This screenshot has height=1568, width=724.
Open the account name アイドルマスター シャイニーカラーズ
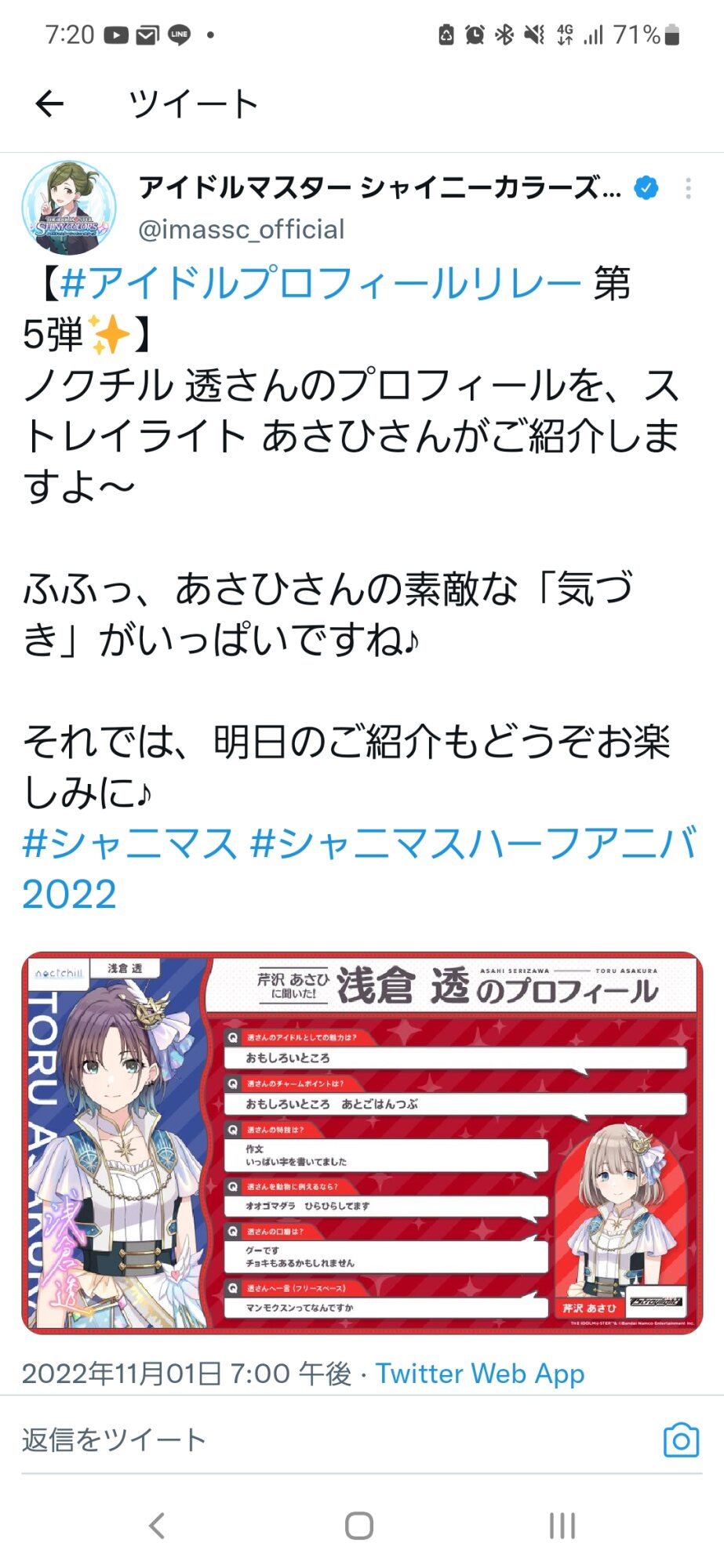click(380, 188)
